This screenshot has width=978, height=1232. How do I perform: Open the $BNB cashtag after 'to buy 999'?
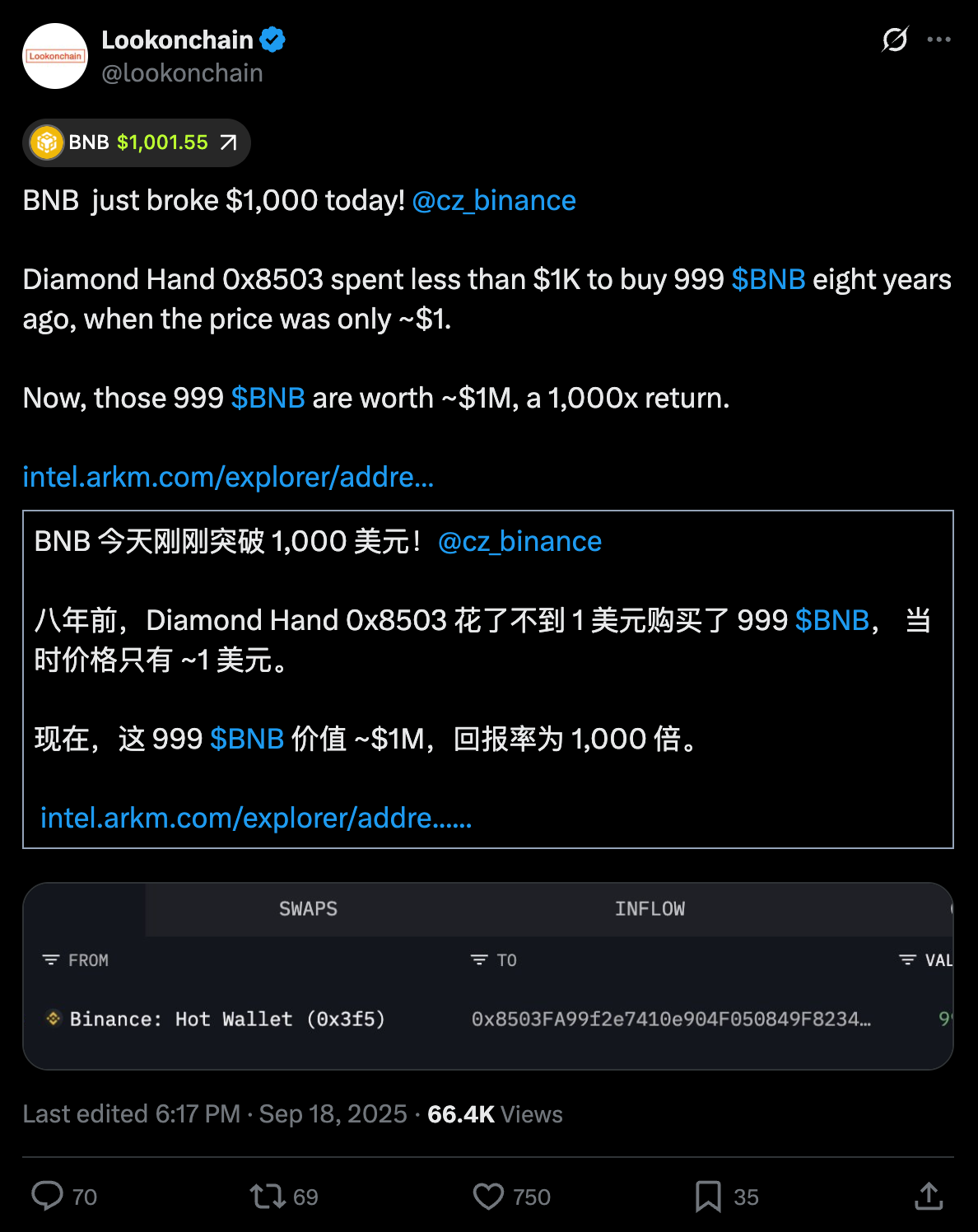pyautogui.click(x=768, y=279)
